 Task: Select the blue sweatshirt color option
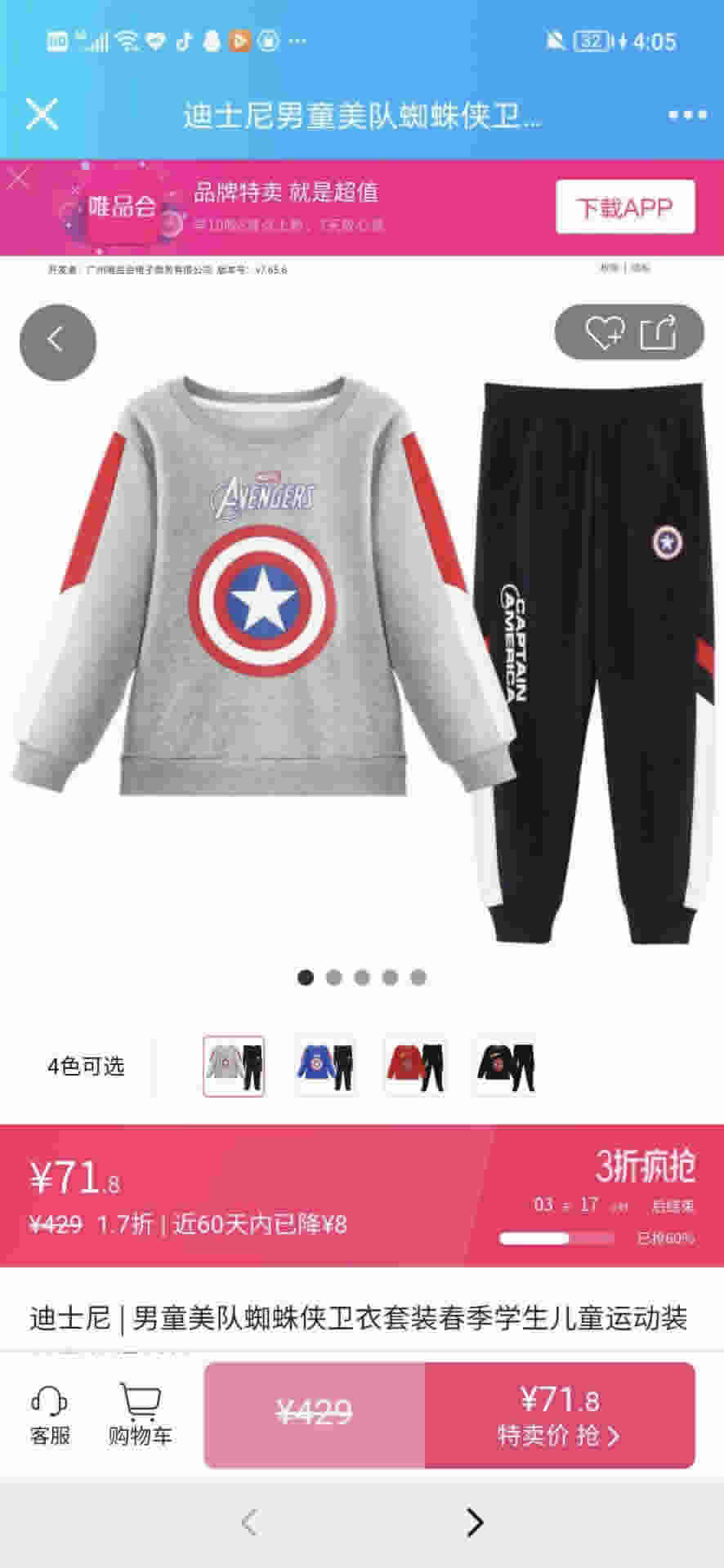point(325,1066)
